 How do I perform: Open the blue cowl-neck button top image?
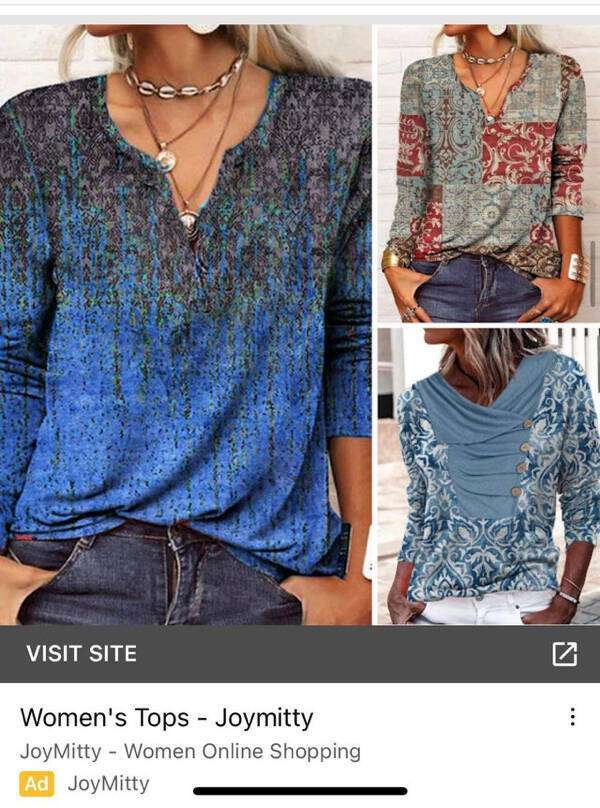point(488,476)
